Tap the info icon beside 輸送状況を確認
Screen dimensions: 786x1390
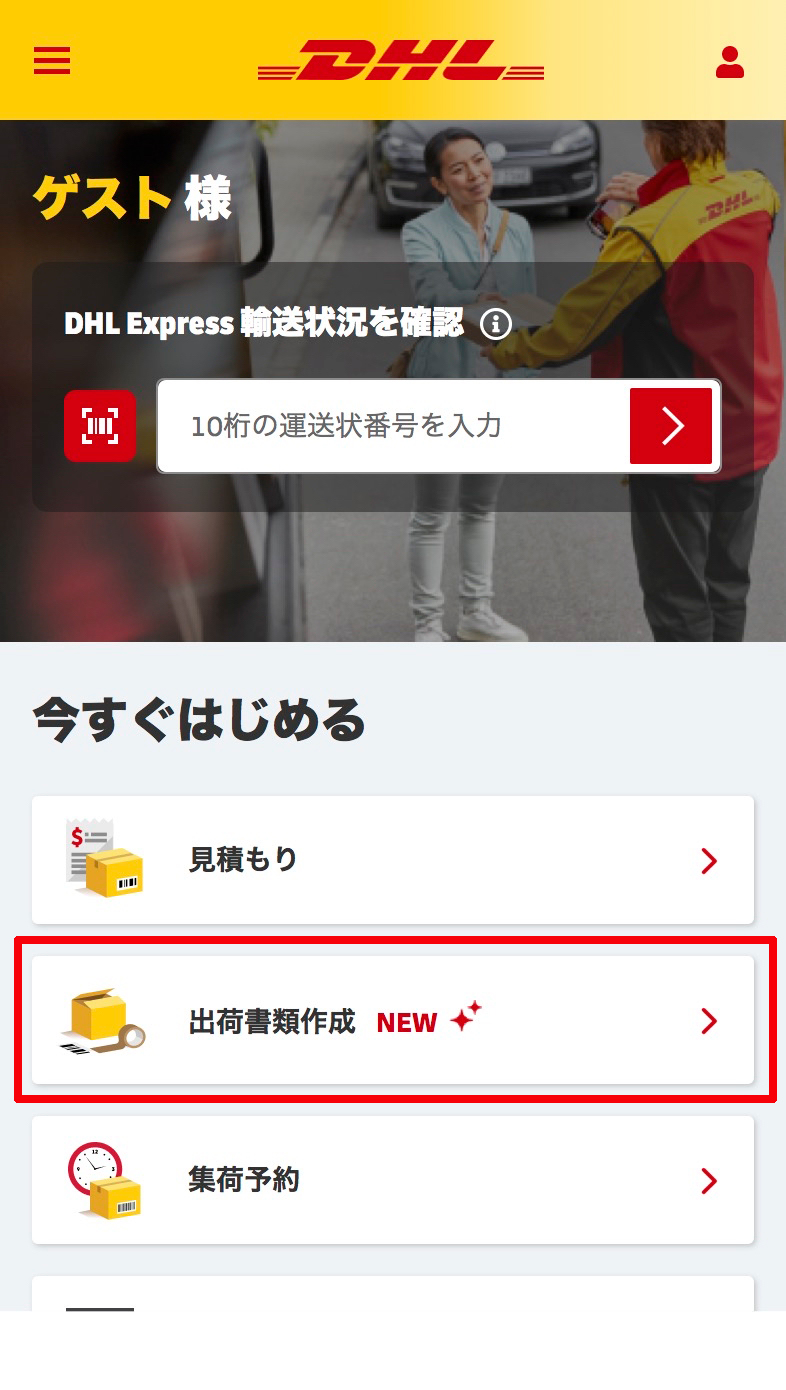pyautogui.click(x=496, y=324)
